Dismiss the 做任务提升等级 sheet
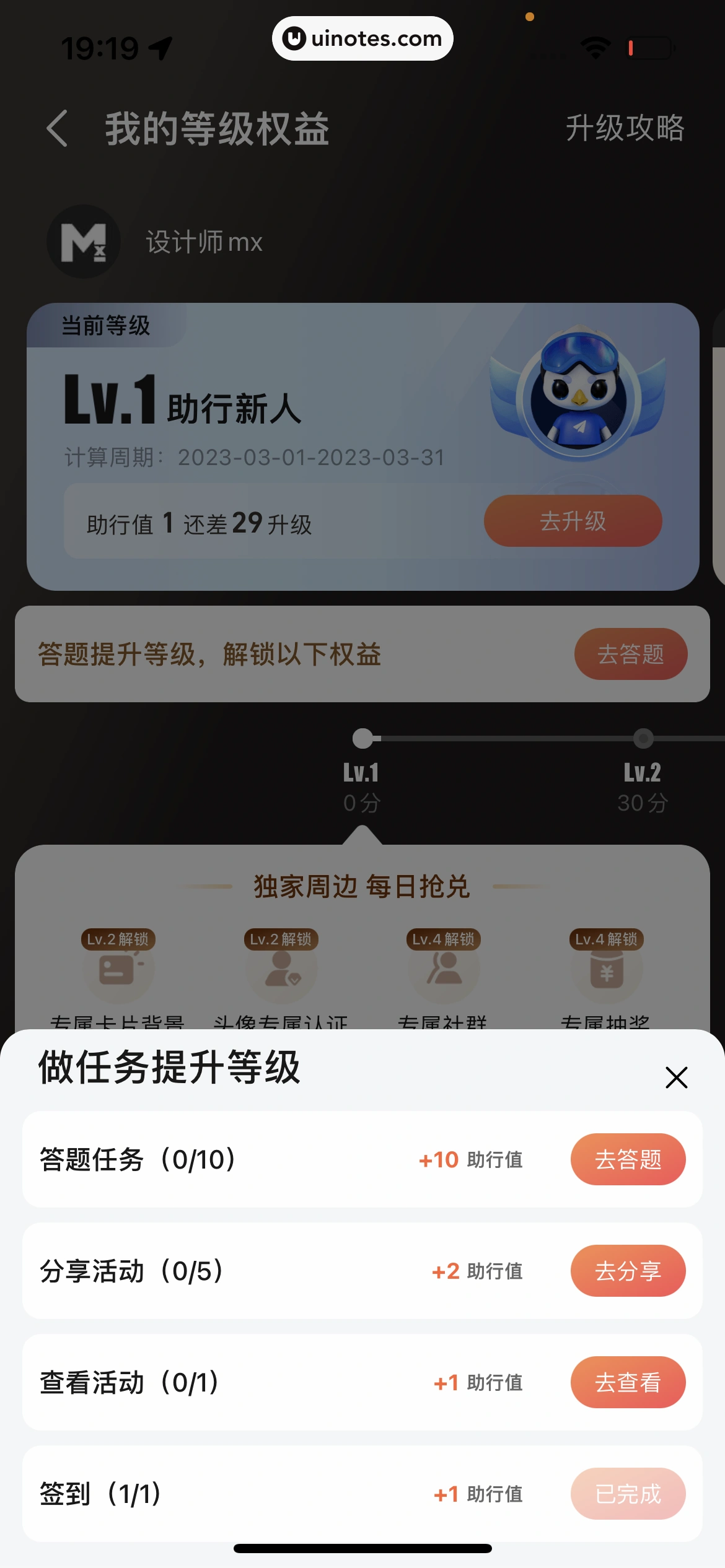The width and height of the screenshot is (725, 1568). point(675,1078)
